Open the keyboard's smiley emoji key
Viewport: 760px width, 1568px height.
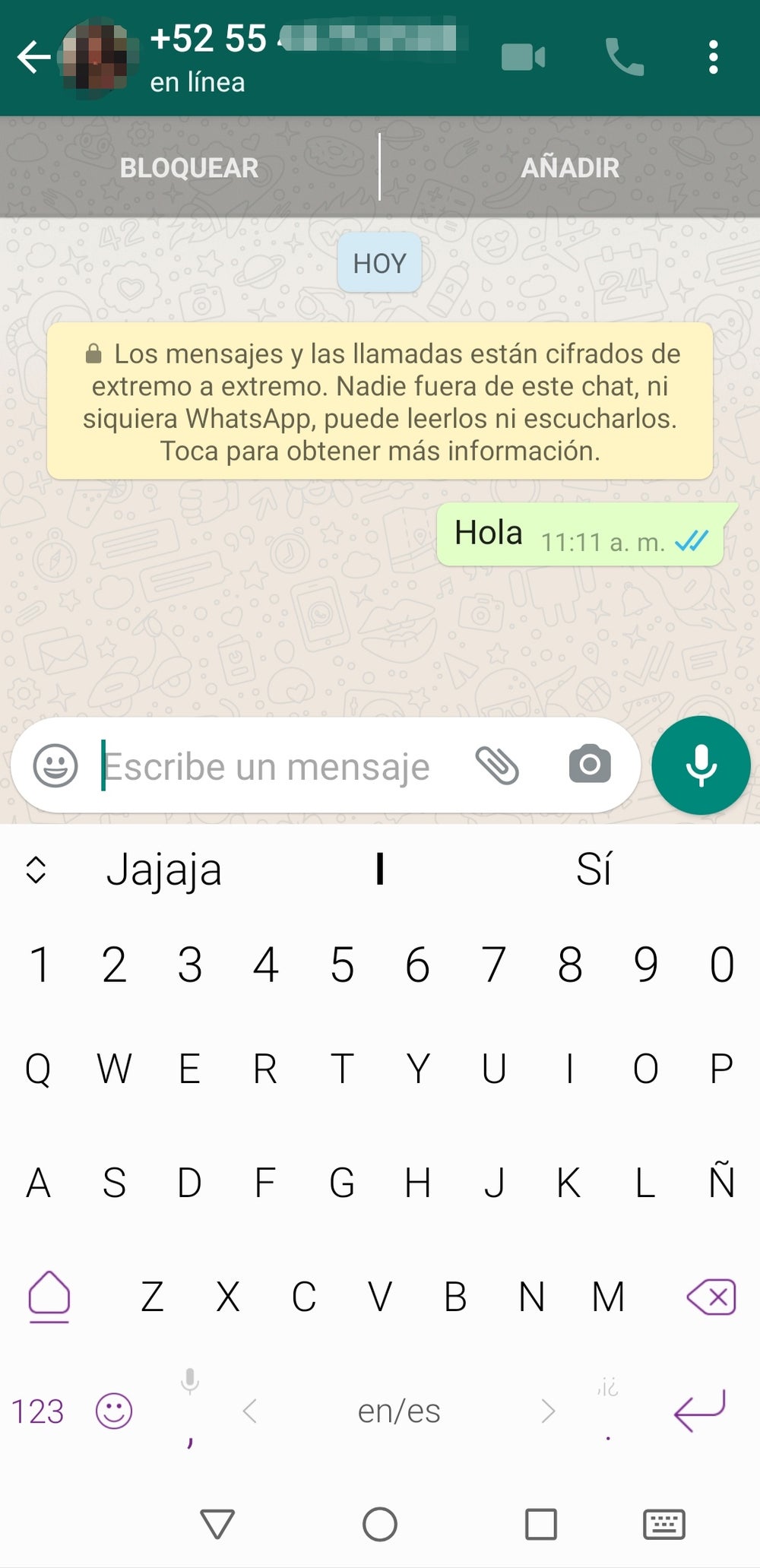114,1411
